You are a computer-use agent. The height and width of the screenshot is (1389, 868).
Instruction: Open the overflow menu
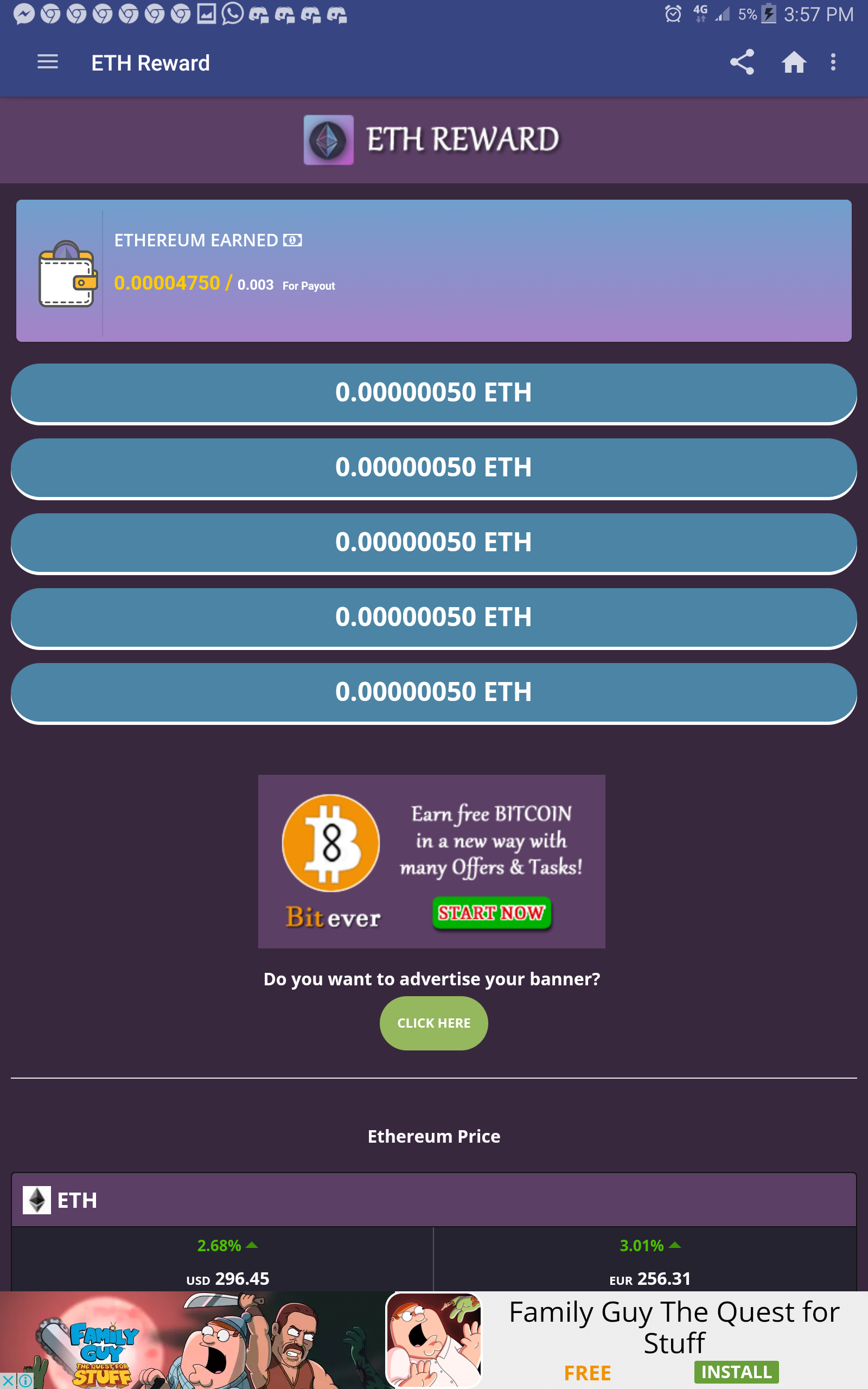click(x=833, y=62)
